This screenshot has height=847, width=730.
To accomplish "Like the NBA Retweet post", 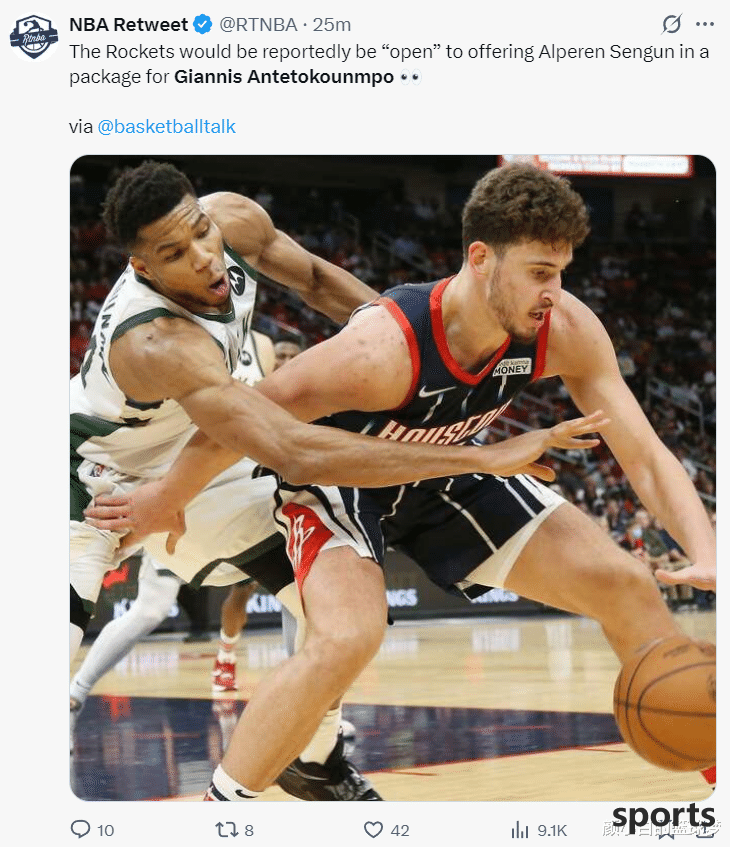I will (x=374, y=829).
